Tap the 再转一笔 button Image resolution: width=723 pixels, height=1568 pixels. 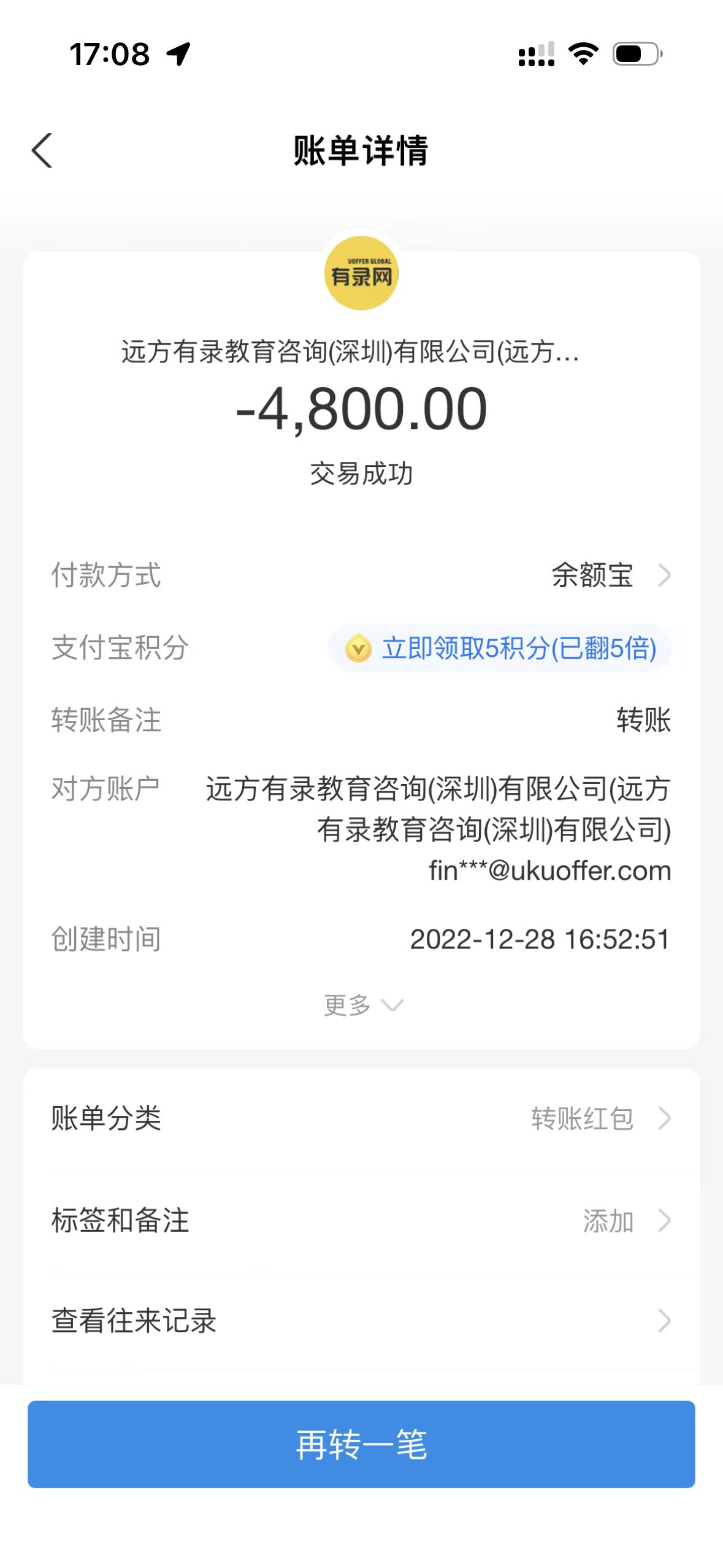click(361, 1444)
